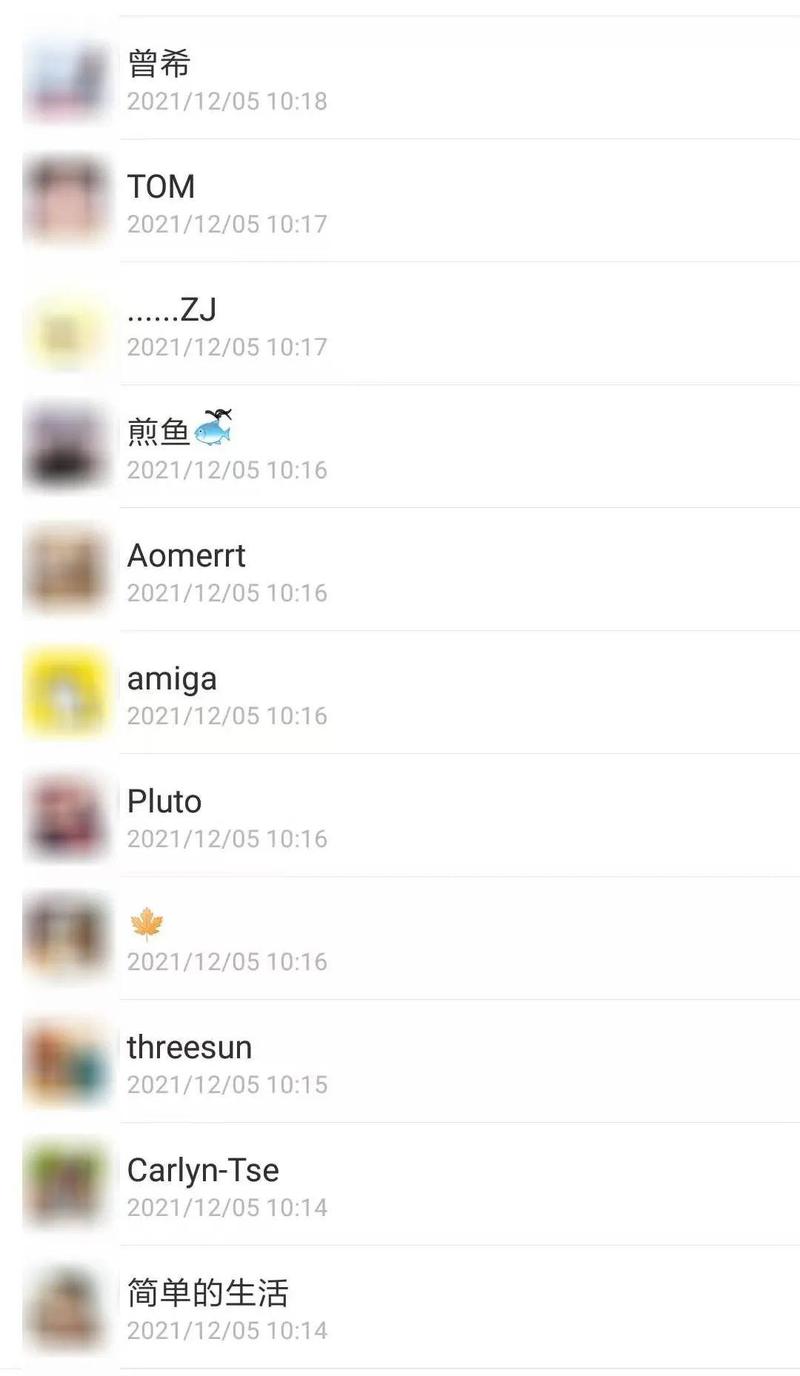Select the TOM entry

coord(400,202)
